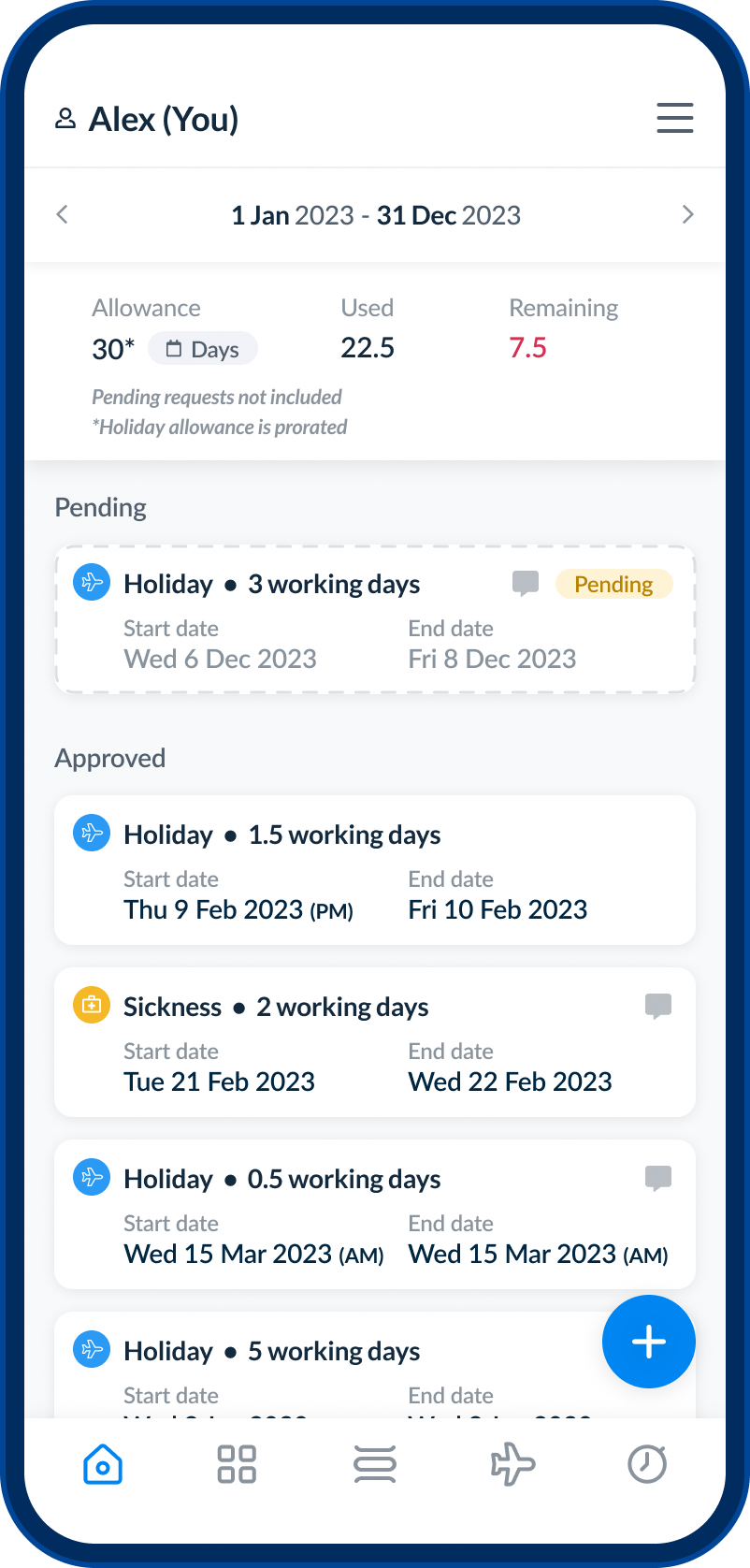Switch to the clock tab
The image size is (750, 1568).
tap(647, 1464)
